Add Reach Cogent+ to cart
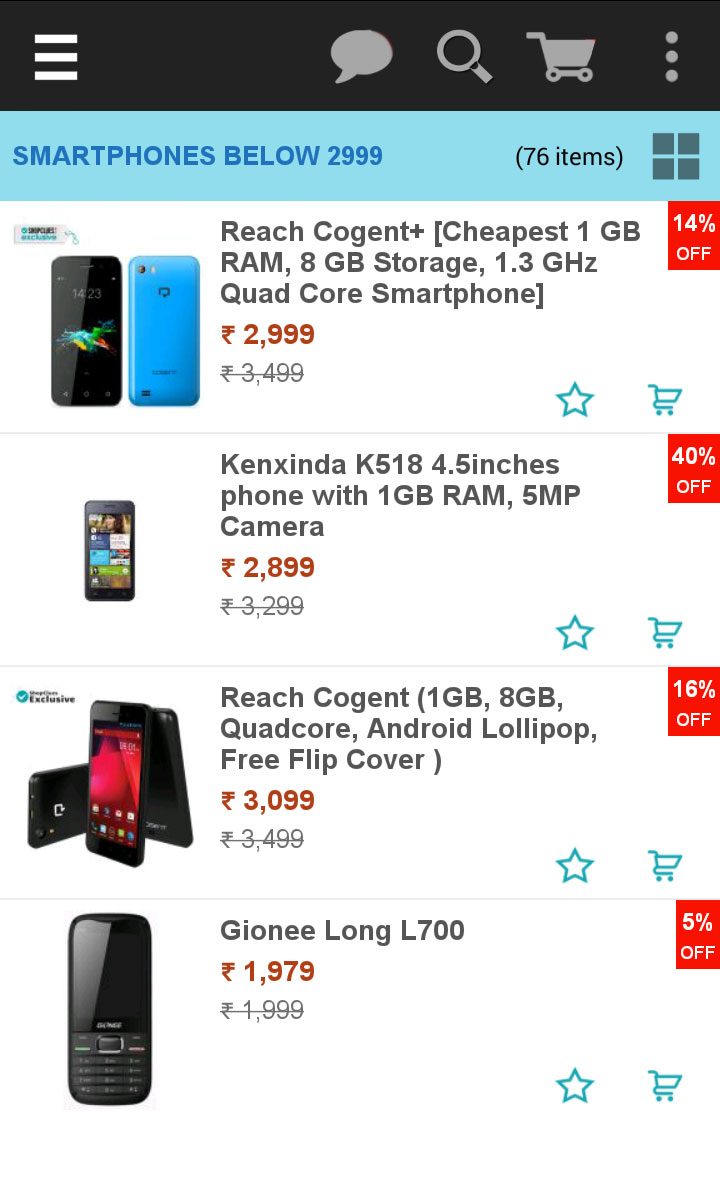Image resolution: width=720 pixels, height=1195 pixels. coord(664,400)
